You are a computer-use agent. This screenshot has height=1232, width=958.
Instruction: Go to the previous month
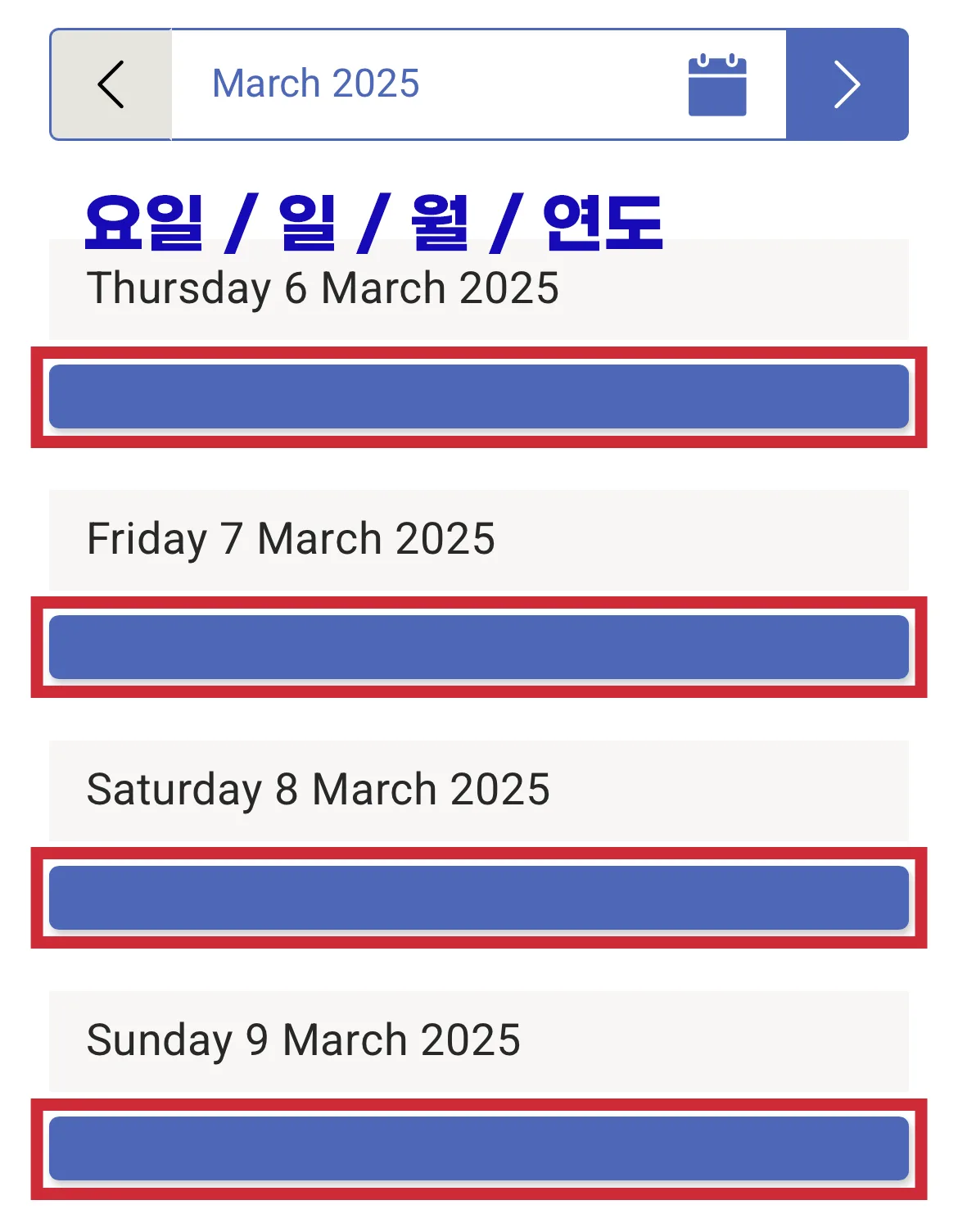pos(111,84)
